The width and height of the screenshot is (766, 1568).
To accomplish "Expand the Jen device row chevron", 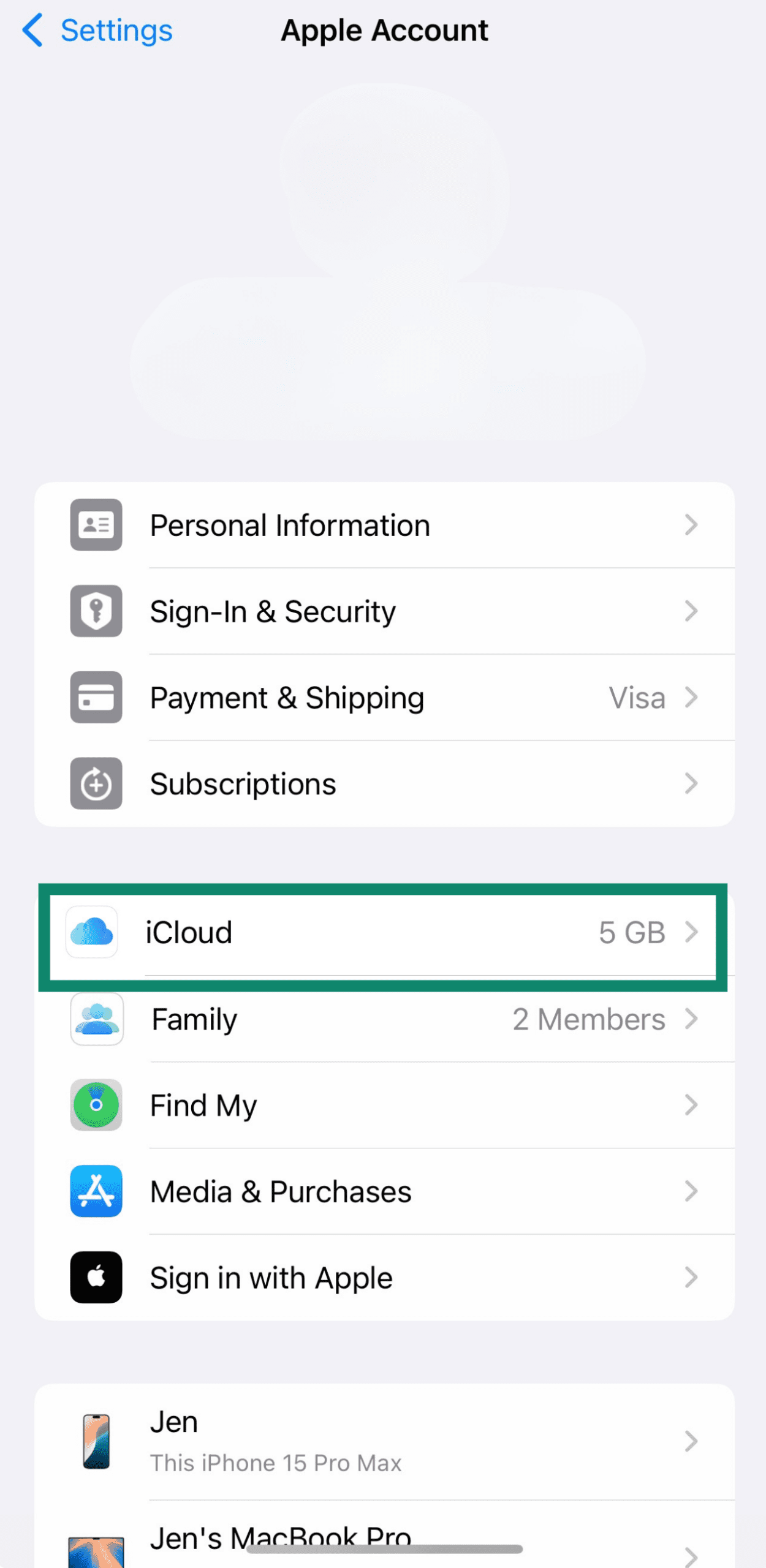I will pyautogui.click(x=692, y=1441).
